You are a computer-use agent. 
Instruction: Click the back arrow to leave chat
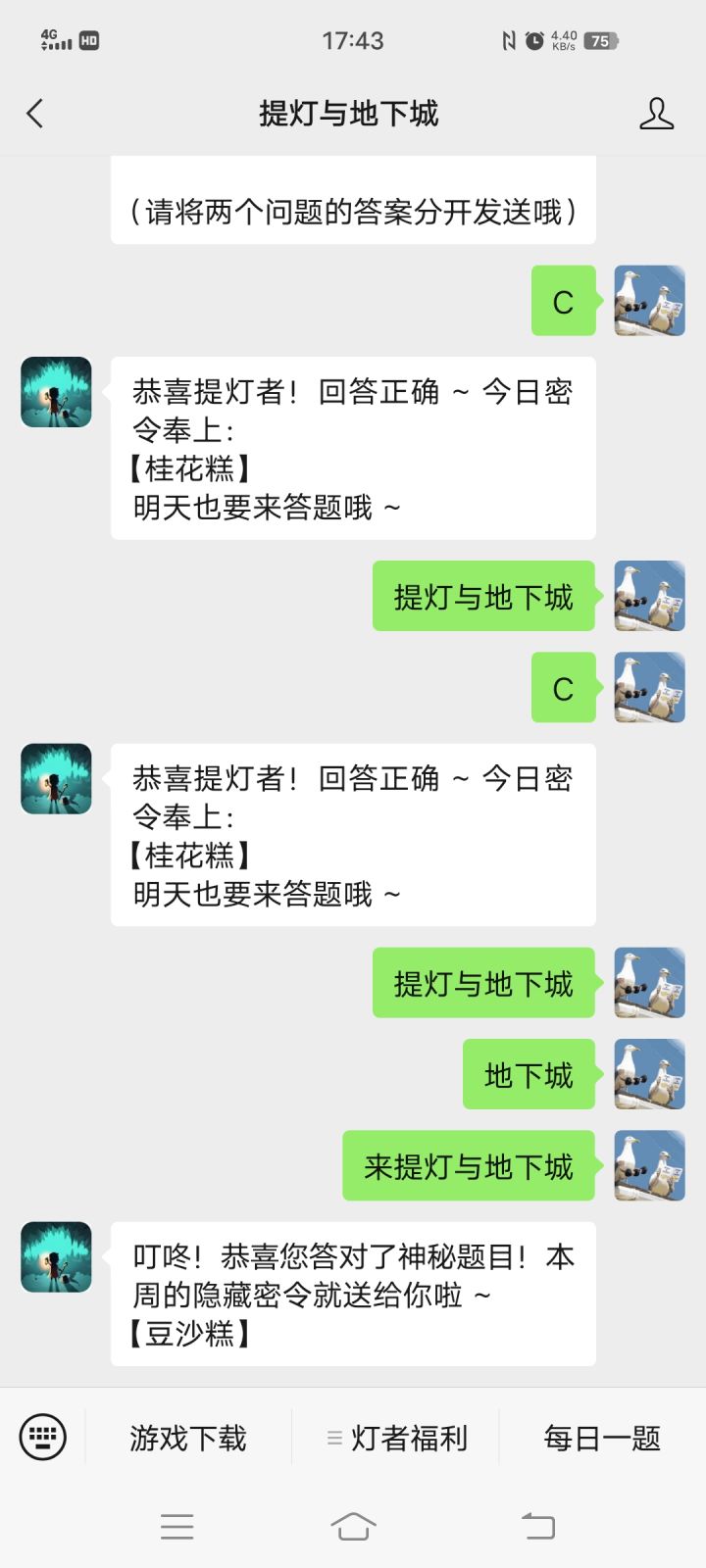click(35, 113)
